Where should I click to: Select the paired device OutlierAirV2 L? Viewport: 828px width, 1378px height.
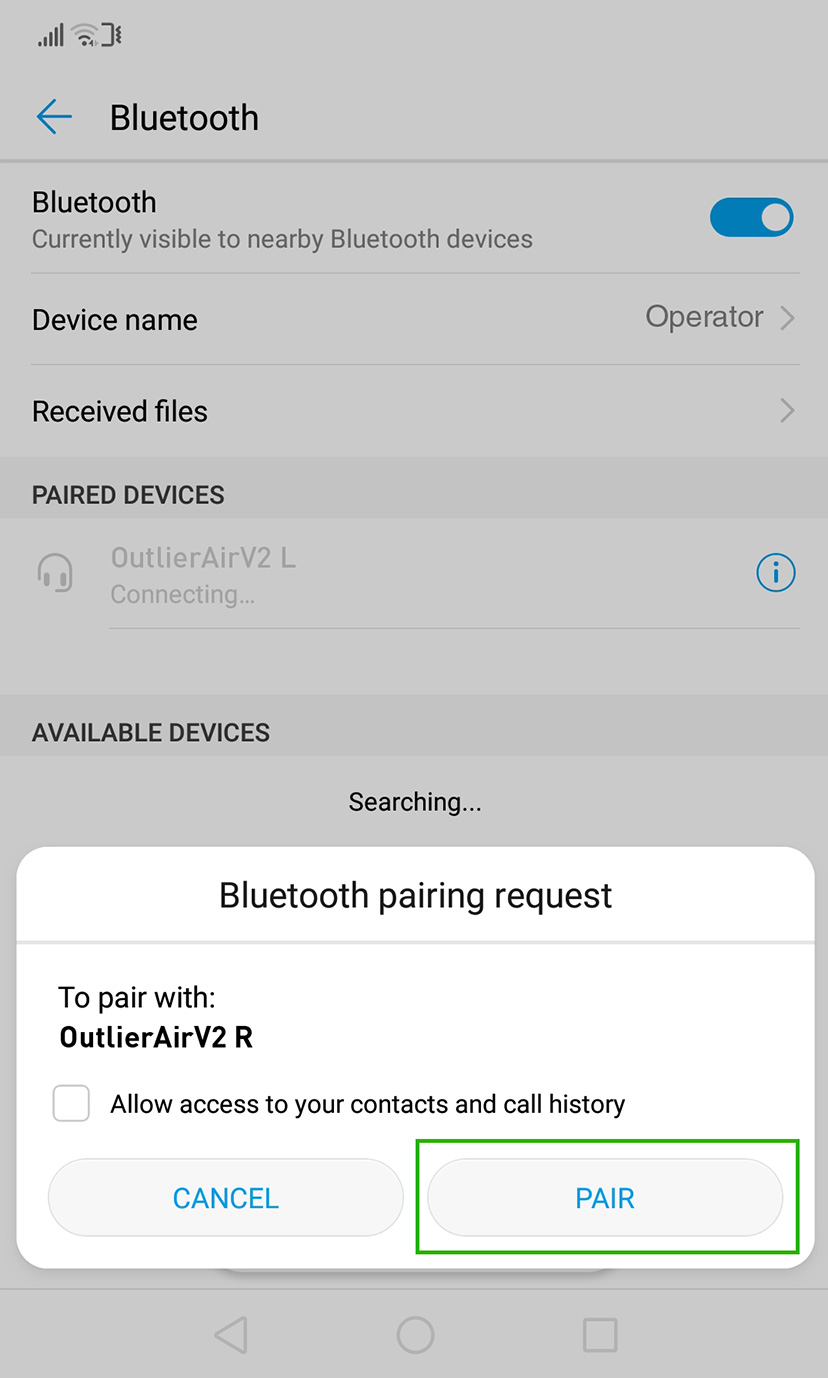point(300,574)
